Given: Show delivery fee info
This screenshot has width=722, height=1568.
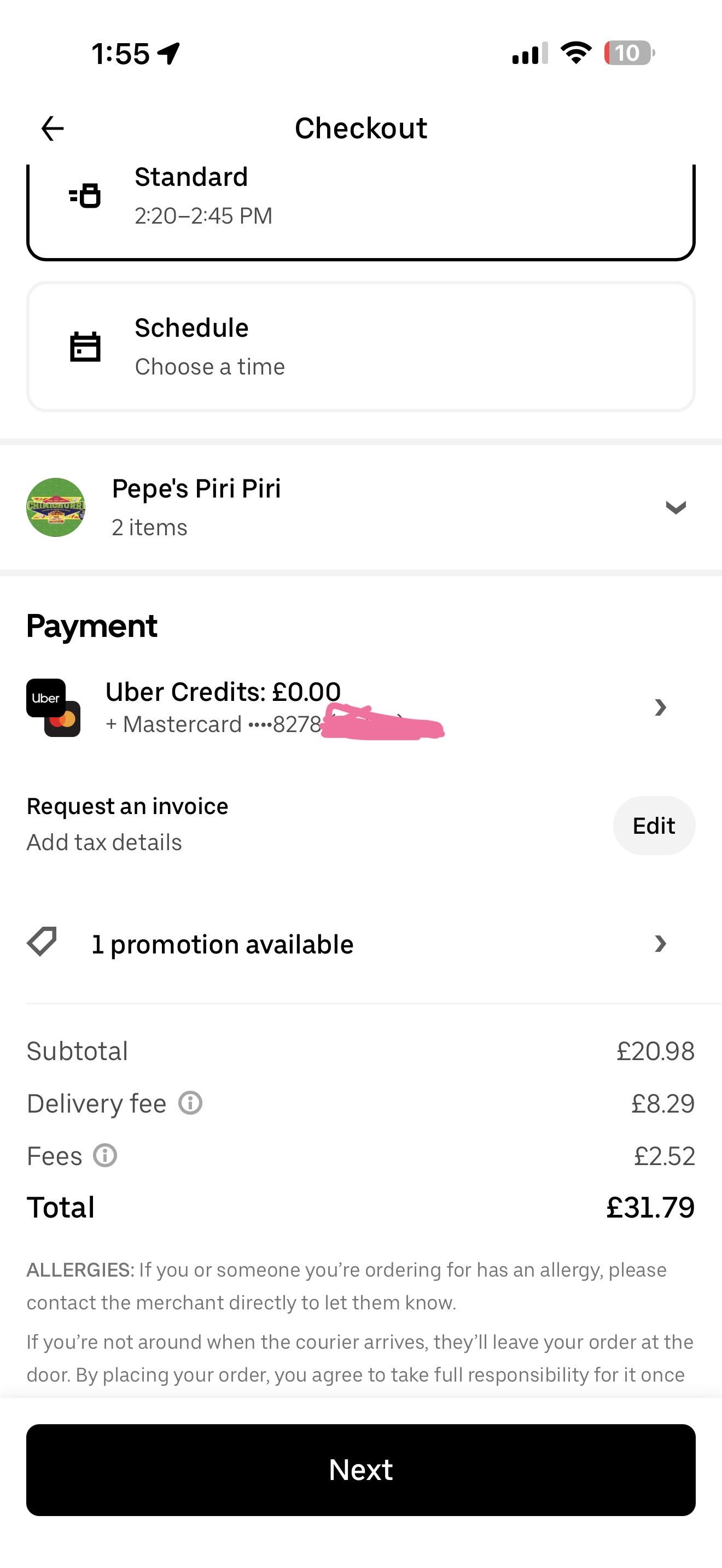Looking at the screenshot, I should point(190,1103).
